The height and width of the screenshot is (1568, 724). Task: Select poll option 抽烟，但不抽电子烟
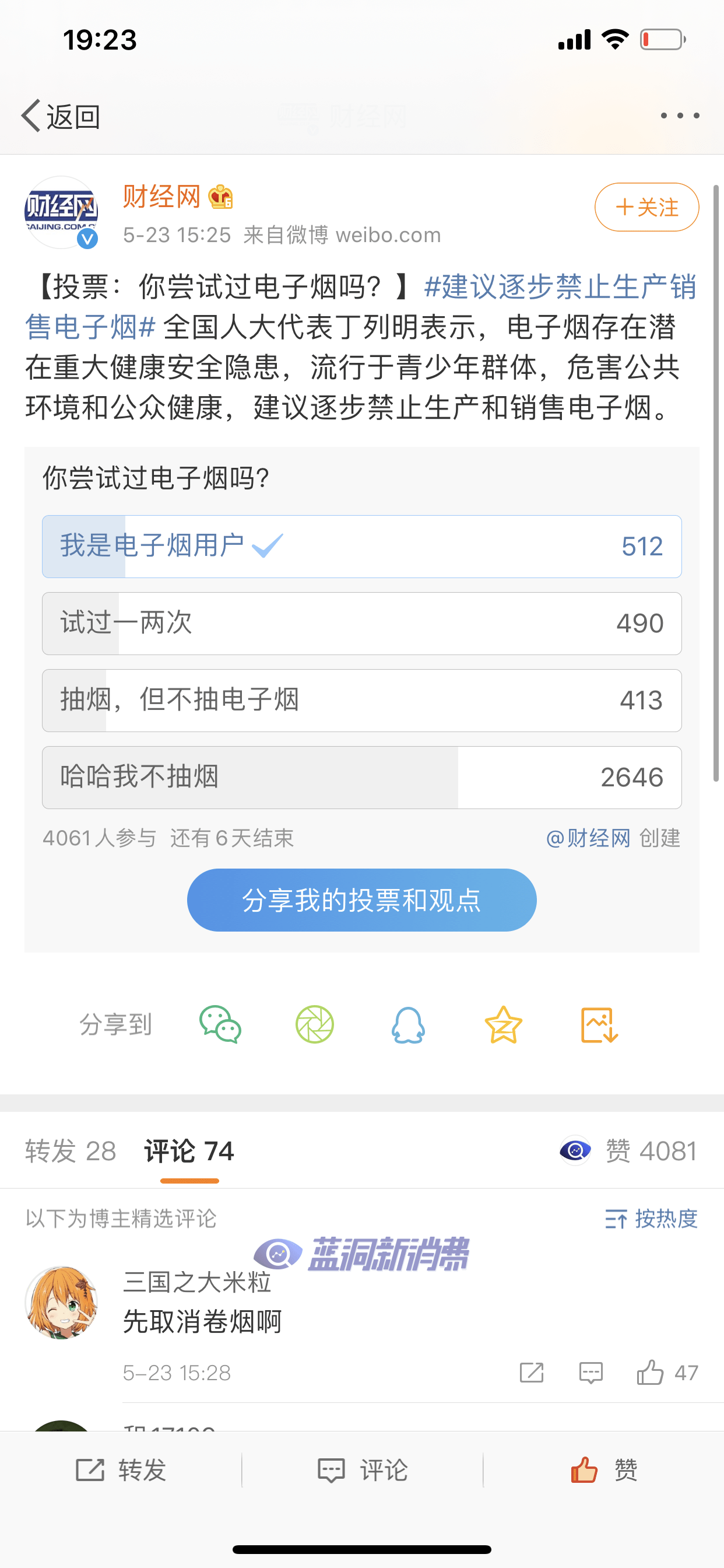click(x=361, y=700)
